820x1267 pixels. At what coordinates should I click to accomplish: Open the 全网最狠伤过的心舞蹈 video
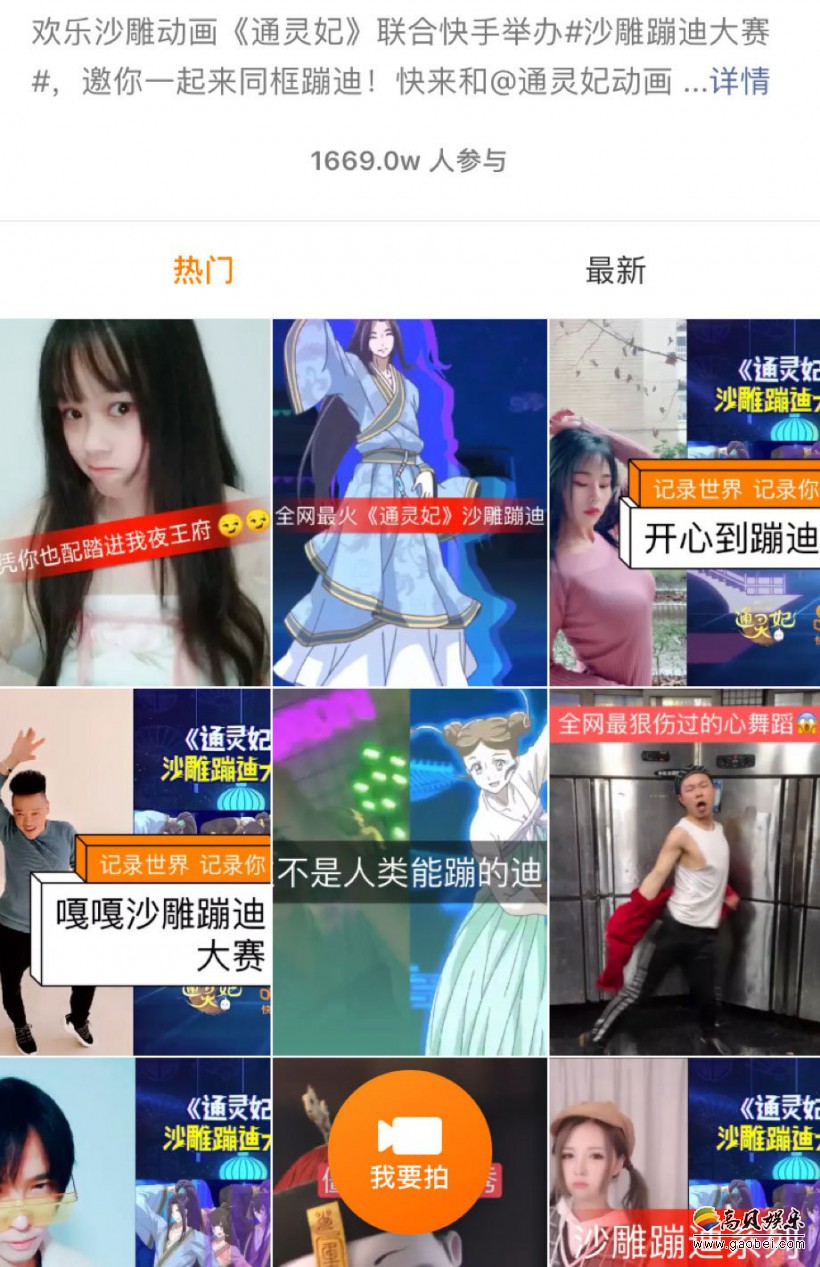coord(684,872)
